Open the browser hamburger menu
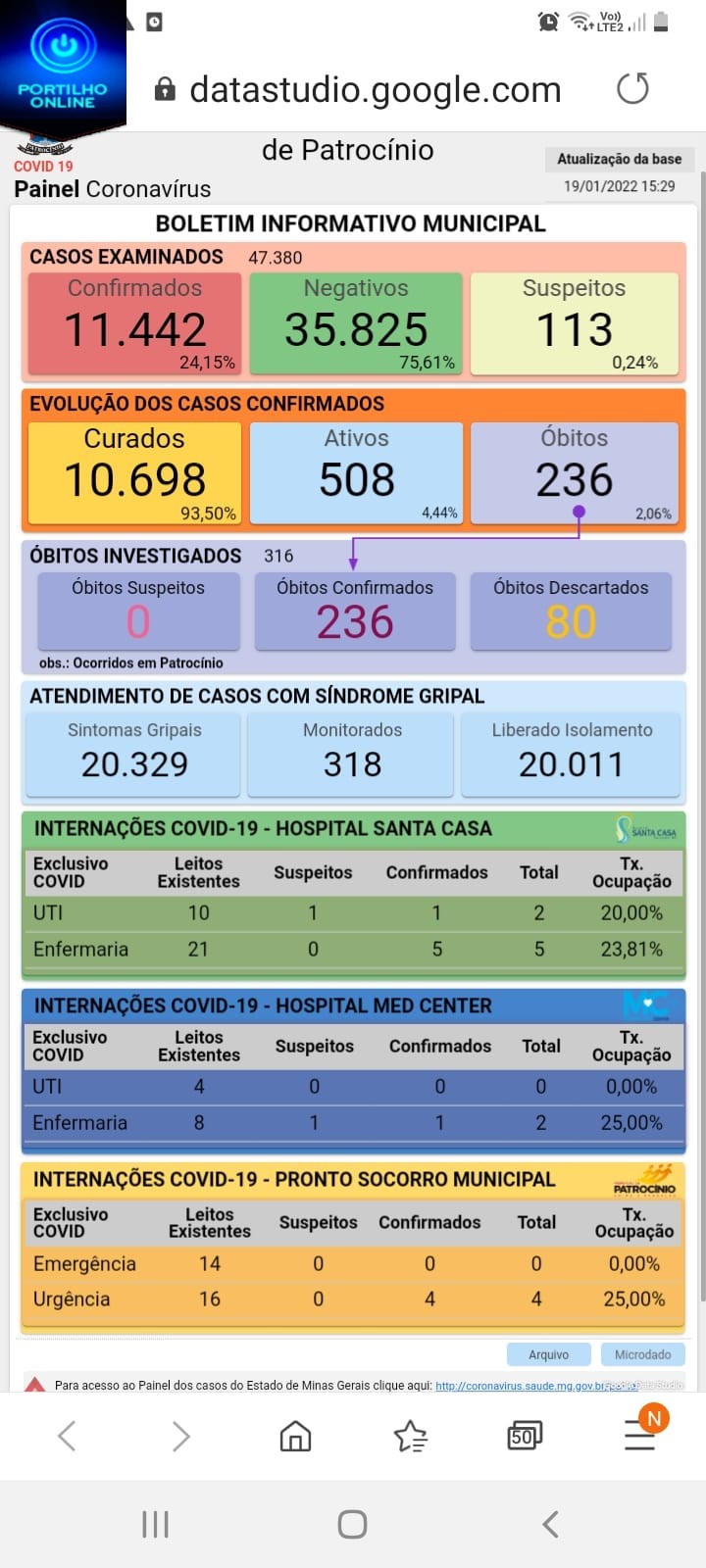The image size is (706, 1568). pos(639,1437)
